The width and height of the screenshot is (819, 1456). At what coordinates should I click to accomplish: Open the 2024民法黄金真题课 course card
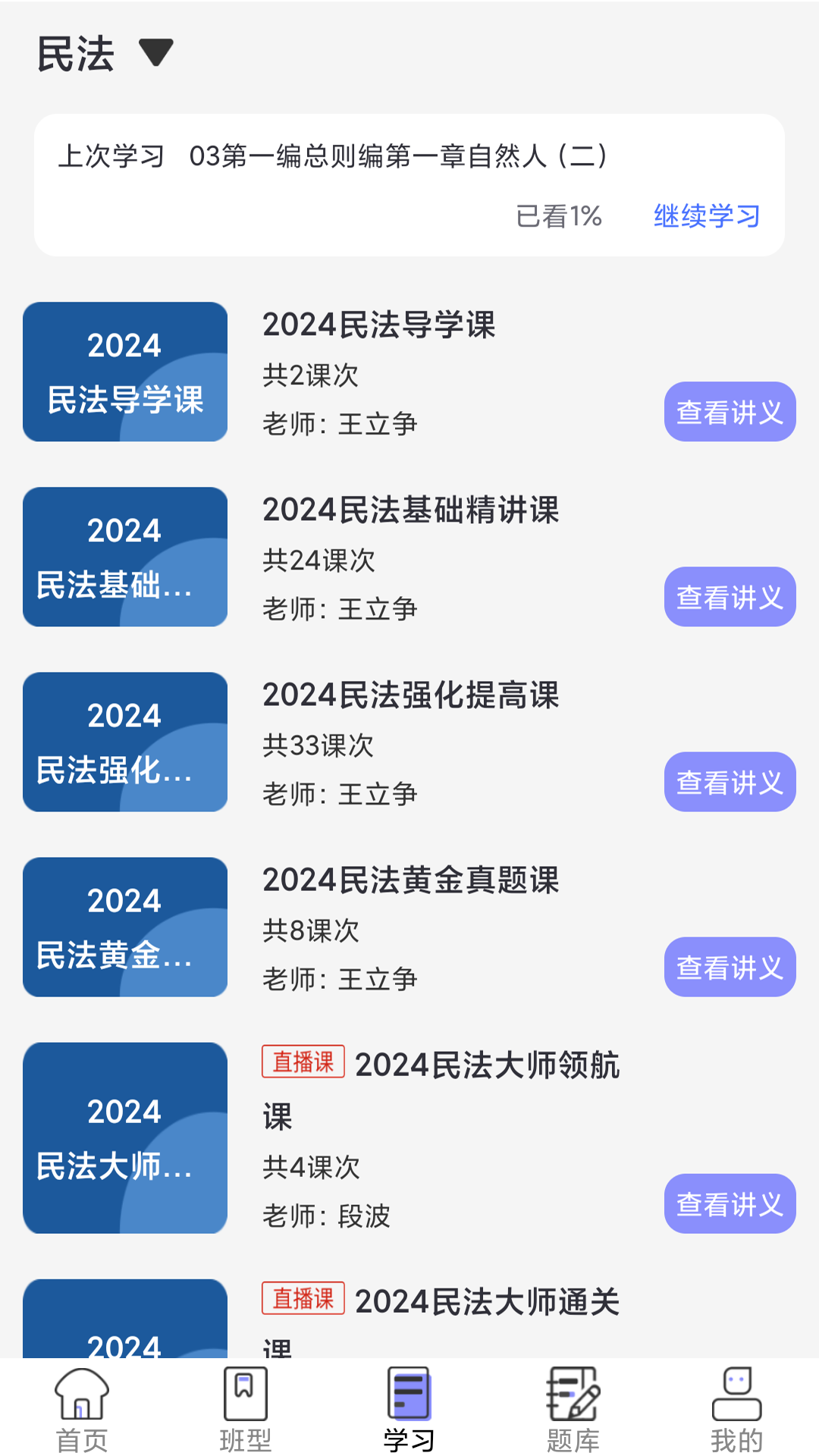(125, 927)
